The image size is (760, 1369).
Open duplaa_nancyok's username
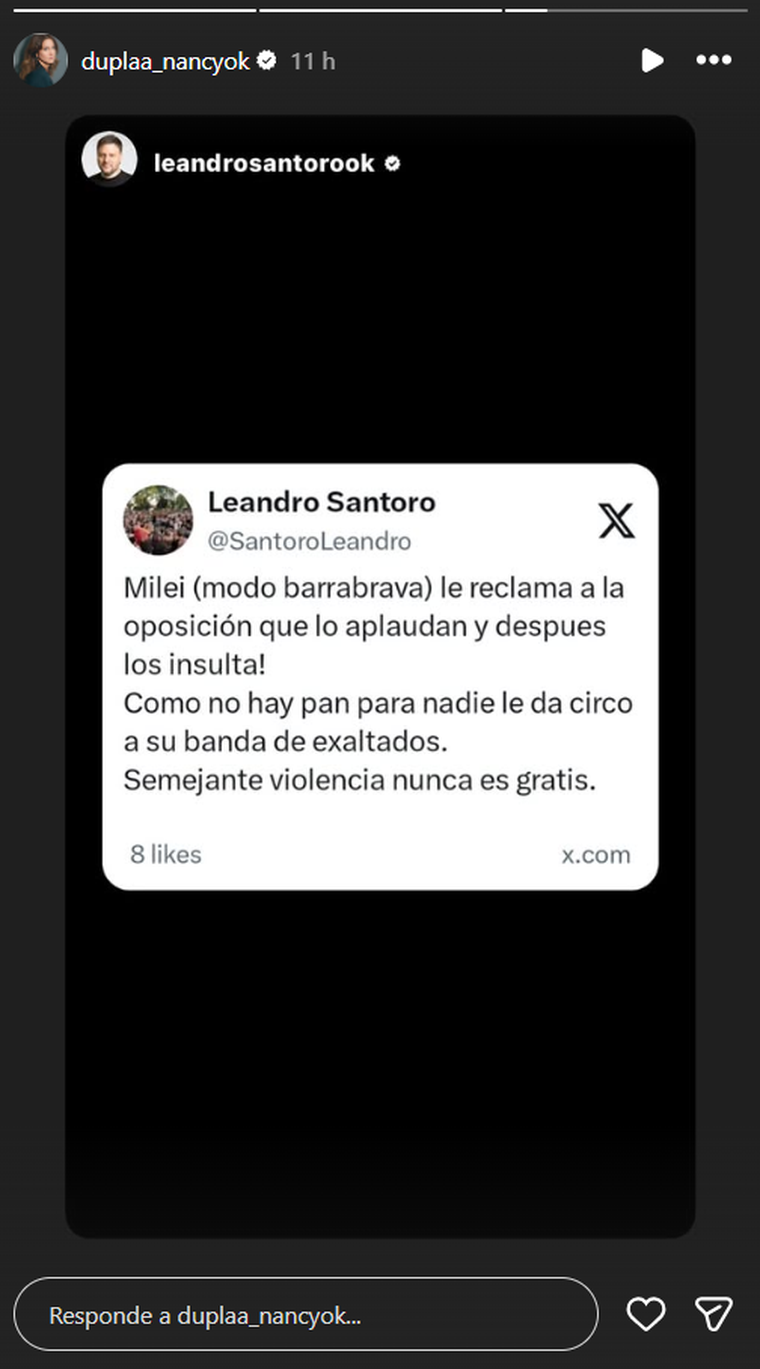(166, 60)
